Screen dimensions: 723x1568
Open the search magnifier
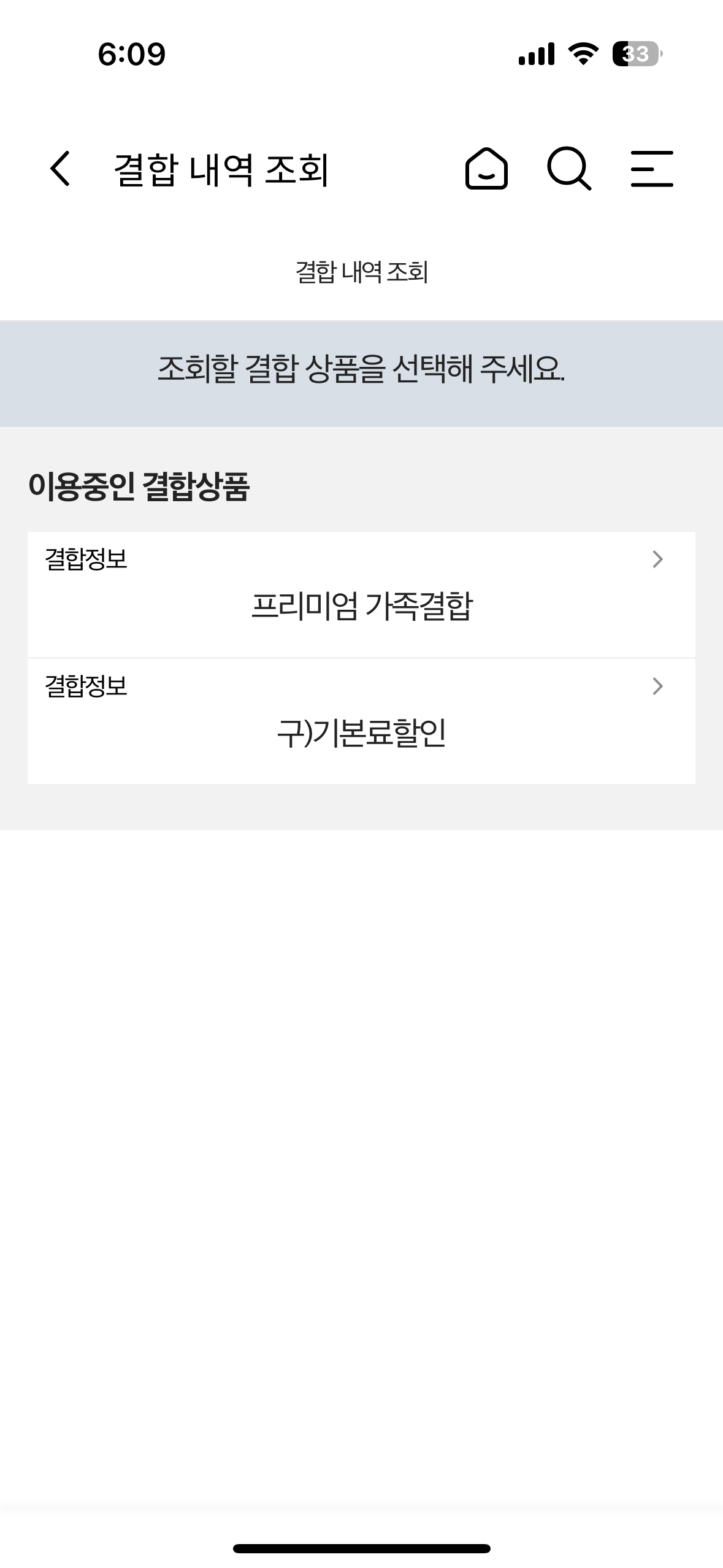coord(568,169)
